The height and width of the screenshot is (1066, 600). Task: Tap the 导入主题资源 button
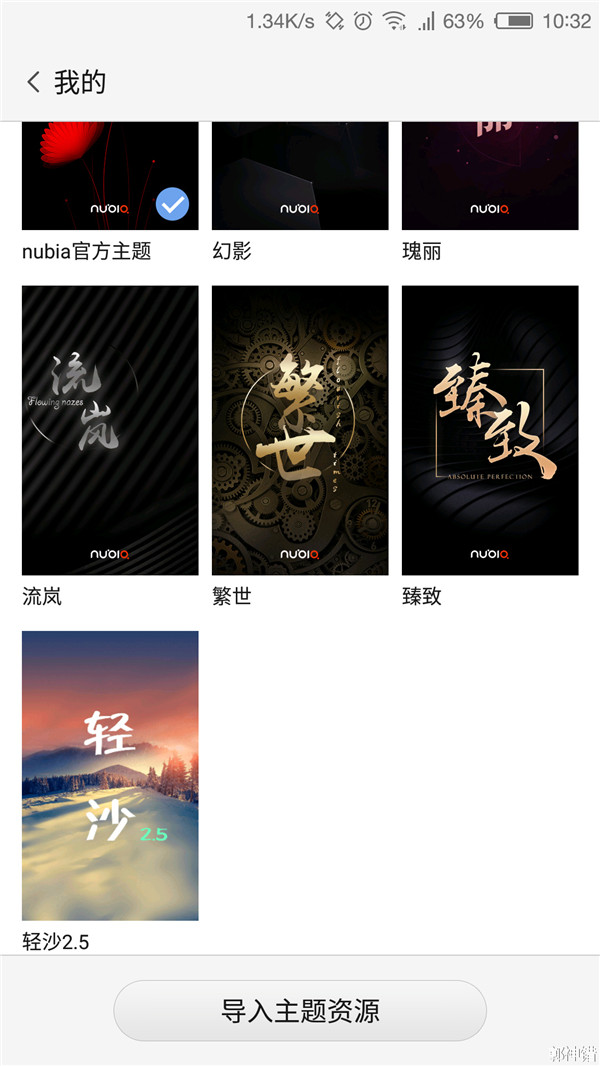(300, 1010)
